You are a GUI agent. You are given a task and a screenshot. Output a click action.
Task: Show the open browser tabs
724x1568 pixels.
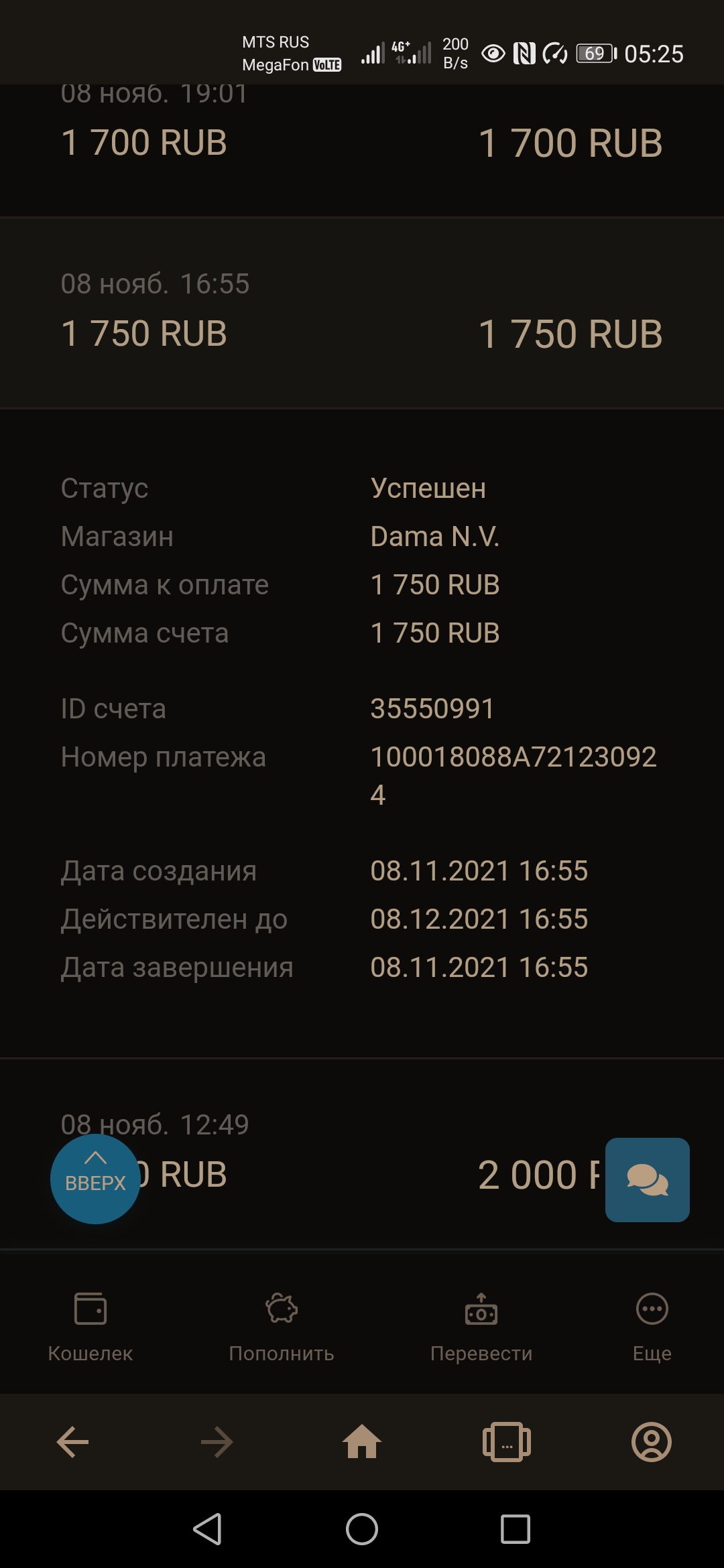tap(507, 1442)
